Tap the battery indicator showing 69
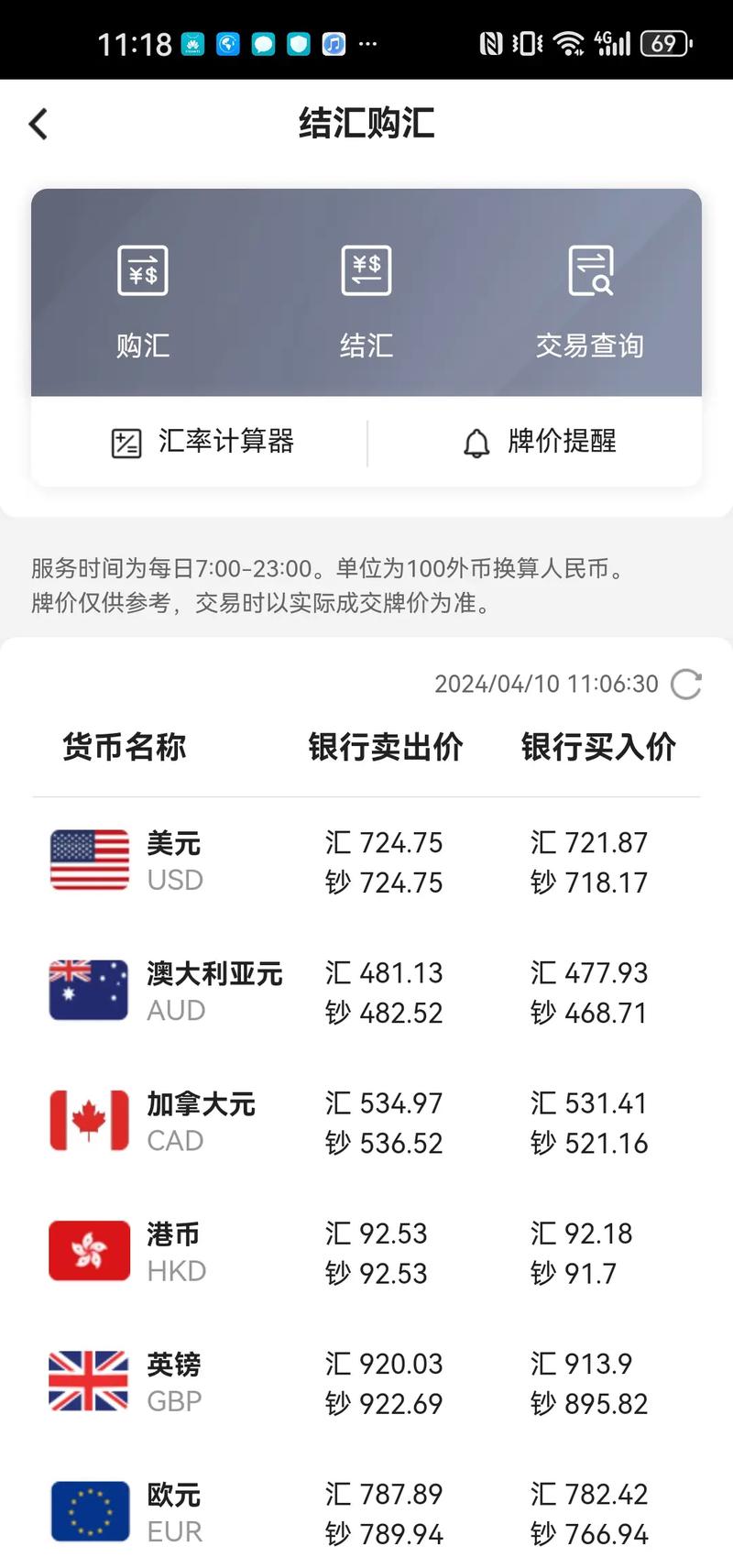 point(665,42)
